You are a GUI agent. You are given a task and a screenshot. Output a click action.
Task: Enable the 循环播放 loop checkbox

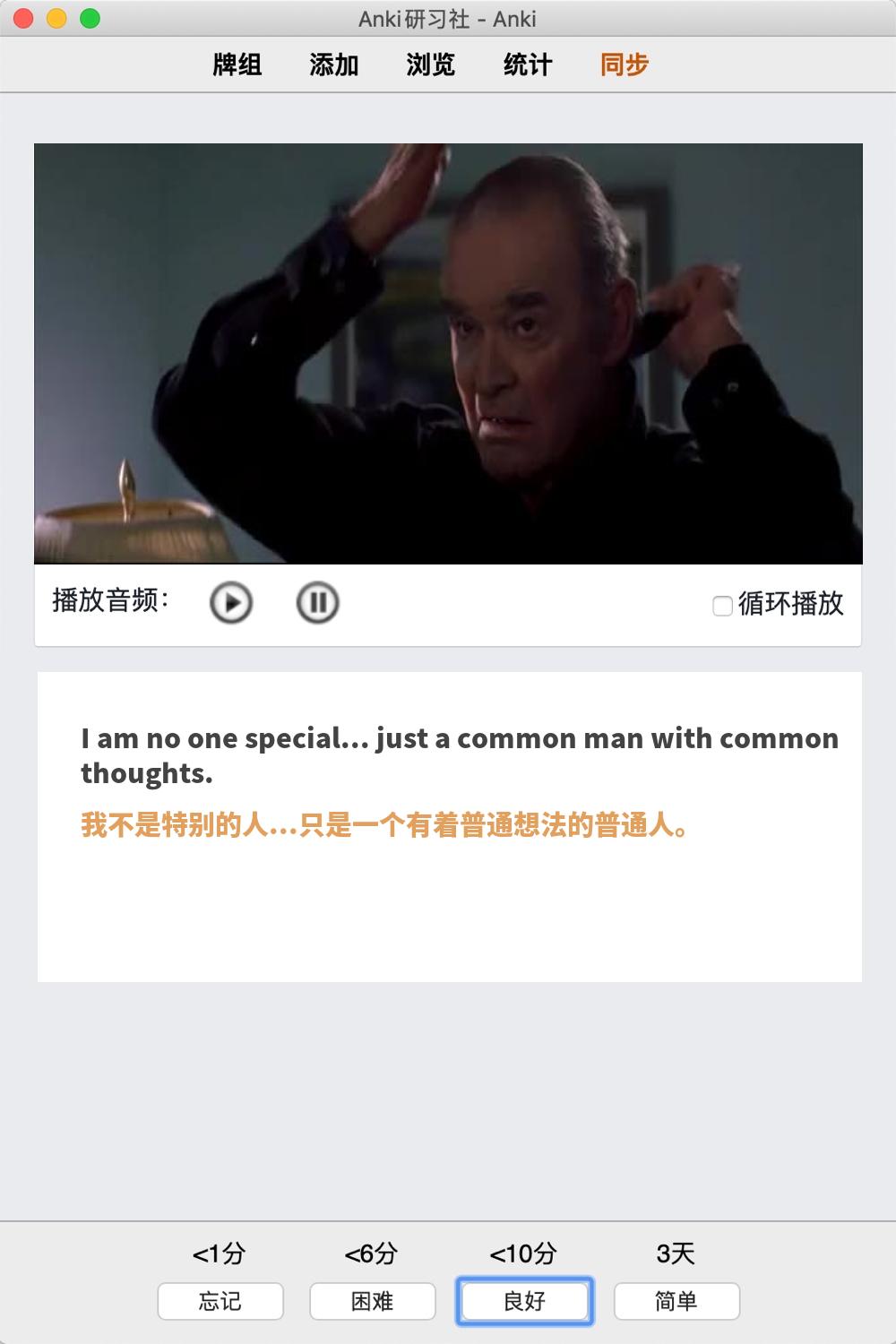pos(722,607)
